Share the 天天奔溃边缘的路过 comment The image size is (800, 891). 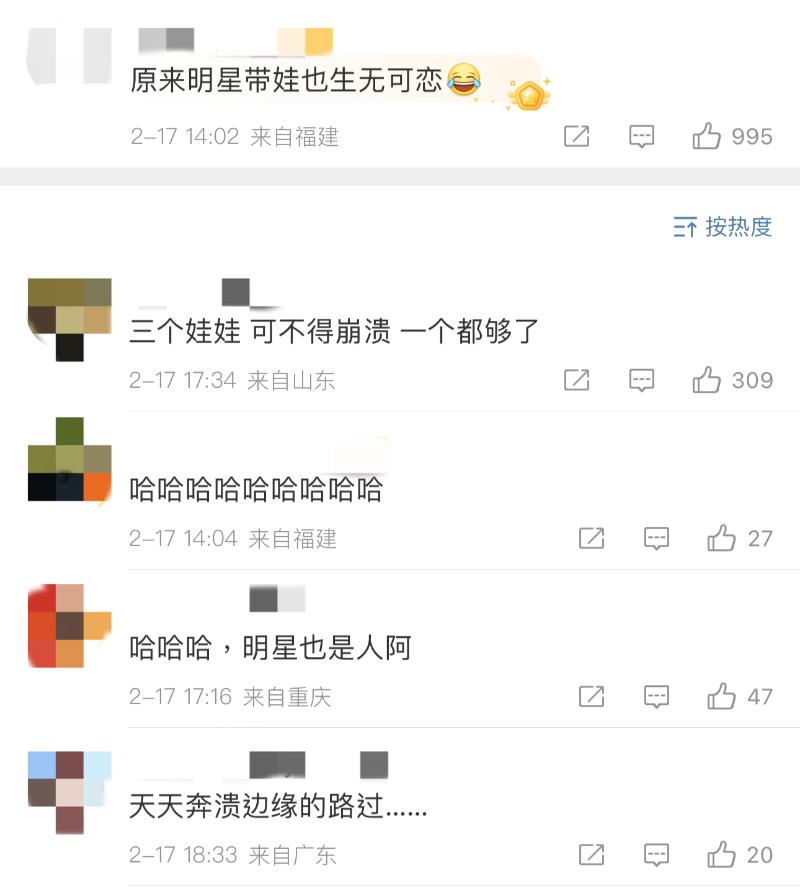591,855
